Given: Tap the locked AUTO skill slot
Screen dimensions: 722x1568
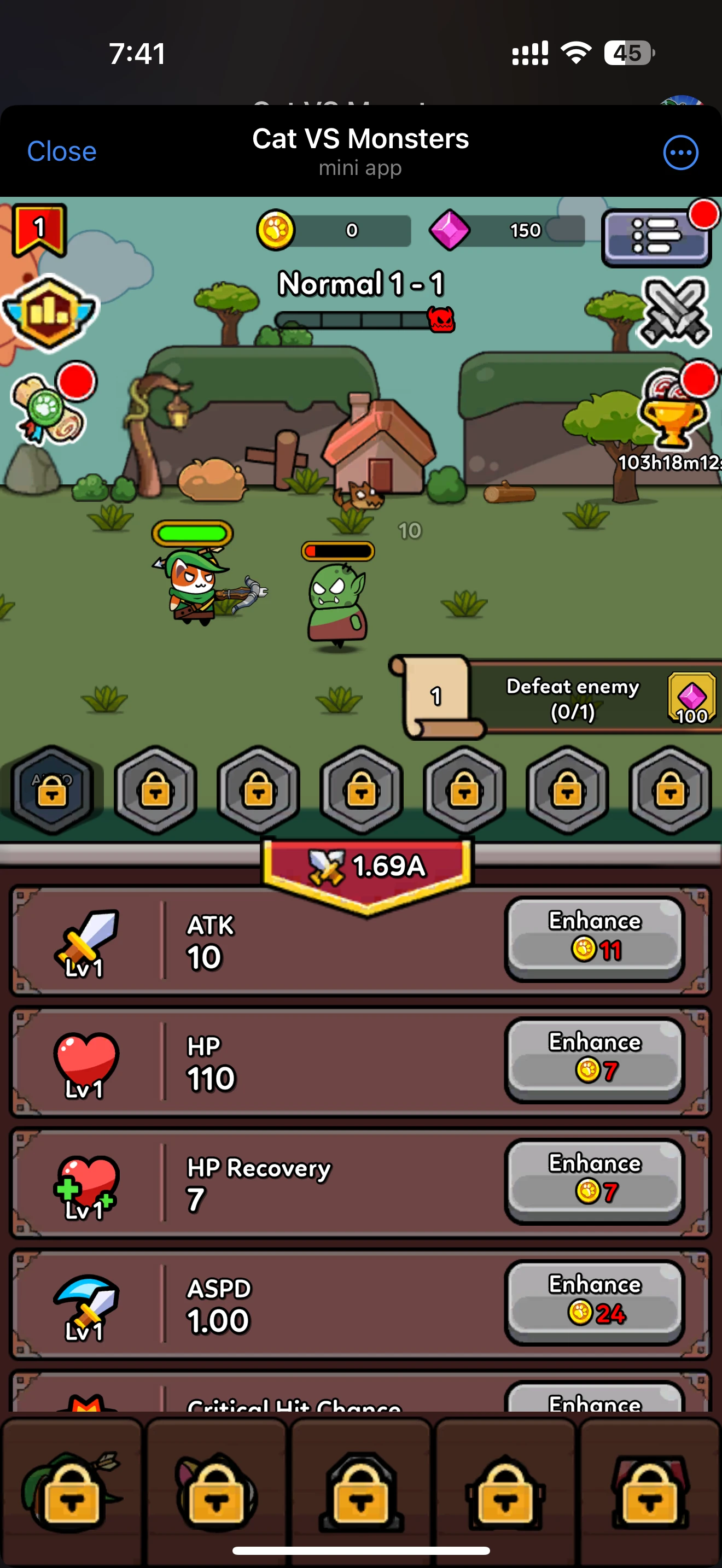Looking at the screenshot, I should pyautogui.click(x=52, y=790).
